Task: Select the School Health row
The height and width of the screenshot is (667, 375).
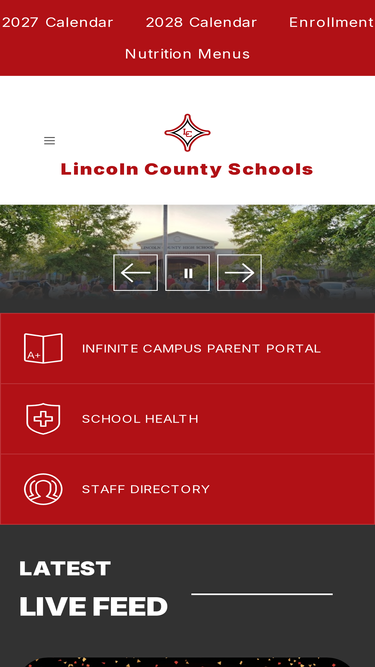Action: [188, 419]
